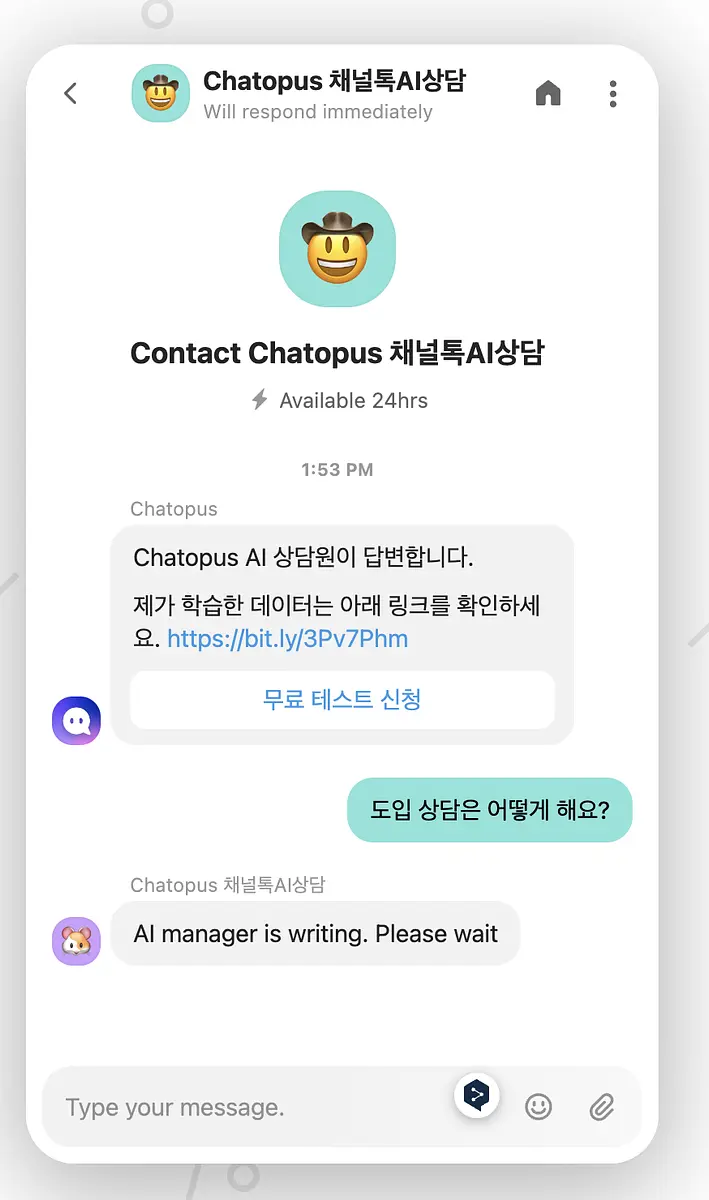This screenshot has width=709, height=1200.
Task: Attach a file with the paperclip
Action: click(601, 1106)
